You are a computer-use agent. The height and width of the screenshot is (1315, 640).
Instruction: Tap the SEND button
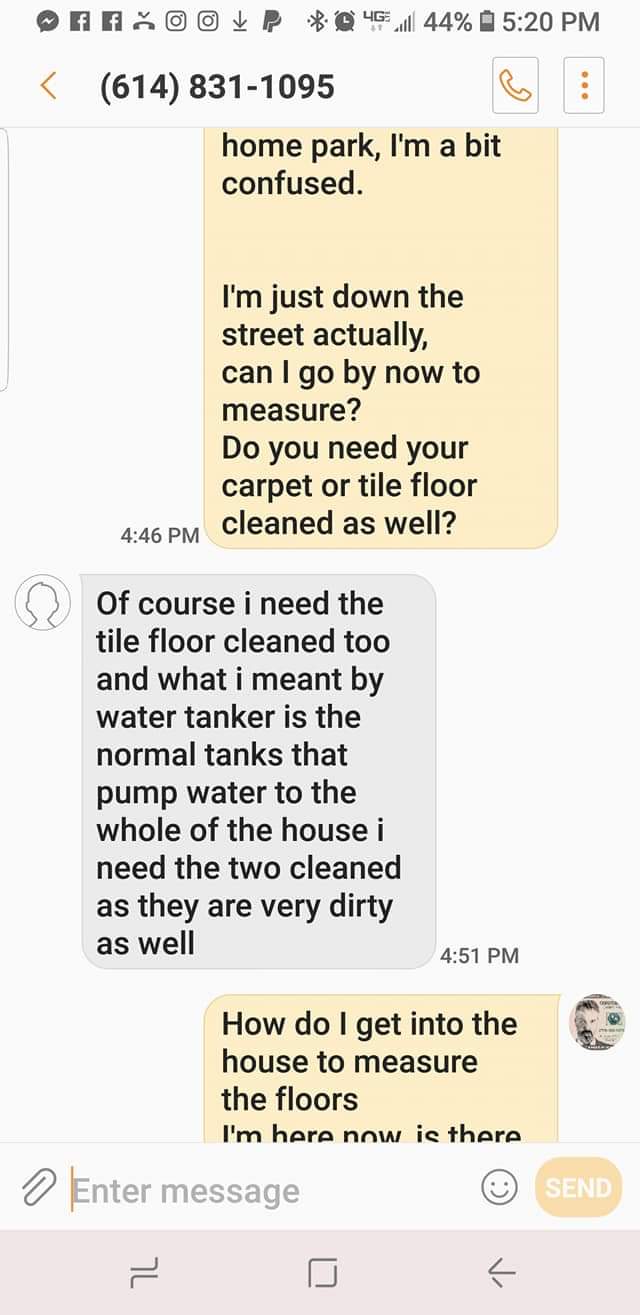pyautogui.click(x=578, y=1187)
